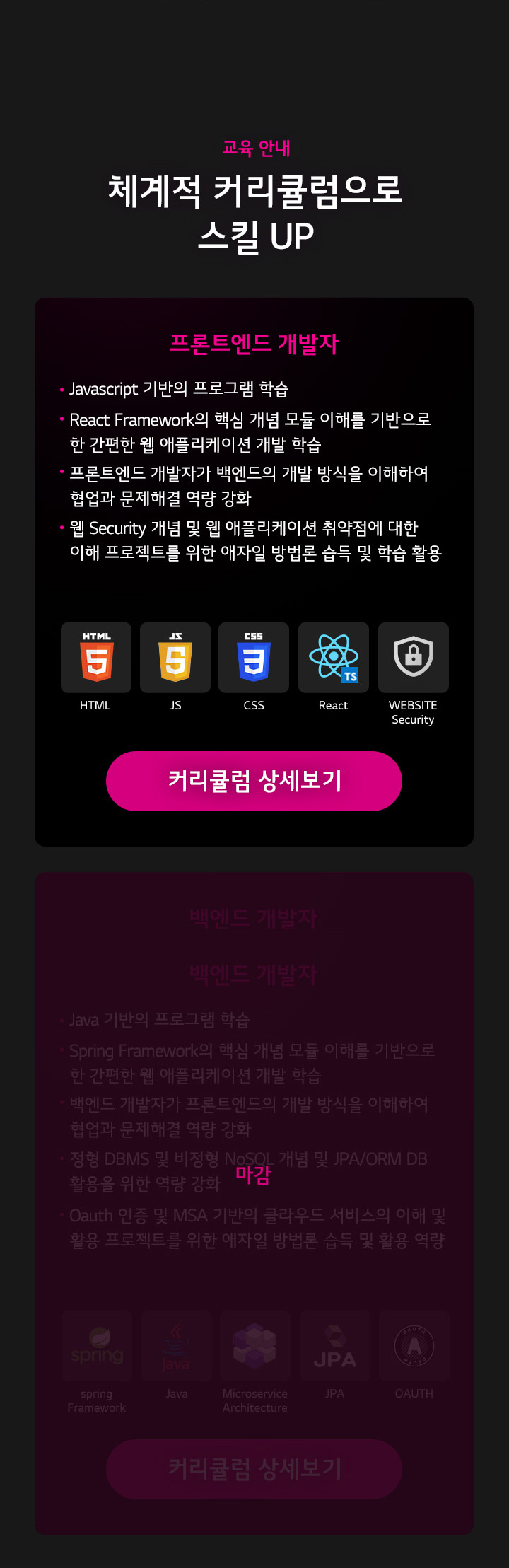Screen dimensions: 509x1568
Task: Open the frontend developer curriculum details (커리큘럼 상세보기)
Action: (254, 781)
